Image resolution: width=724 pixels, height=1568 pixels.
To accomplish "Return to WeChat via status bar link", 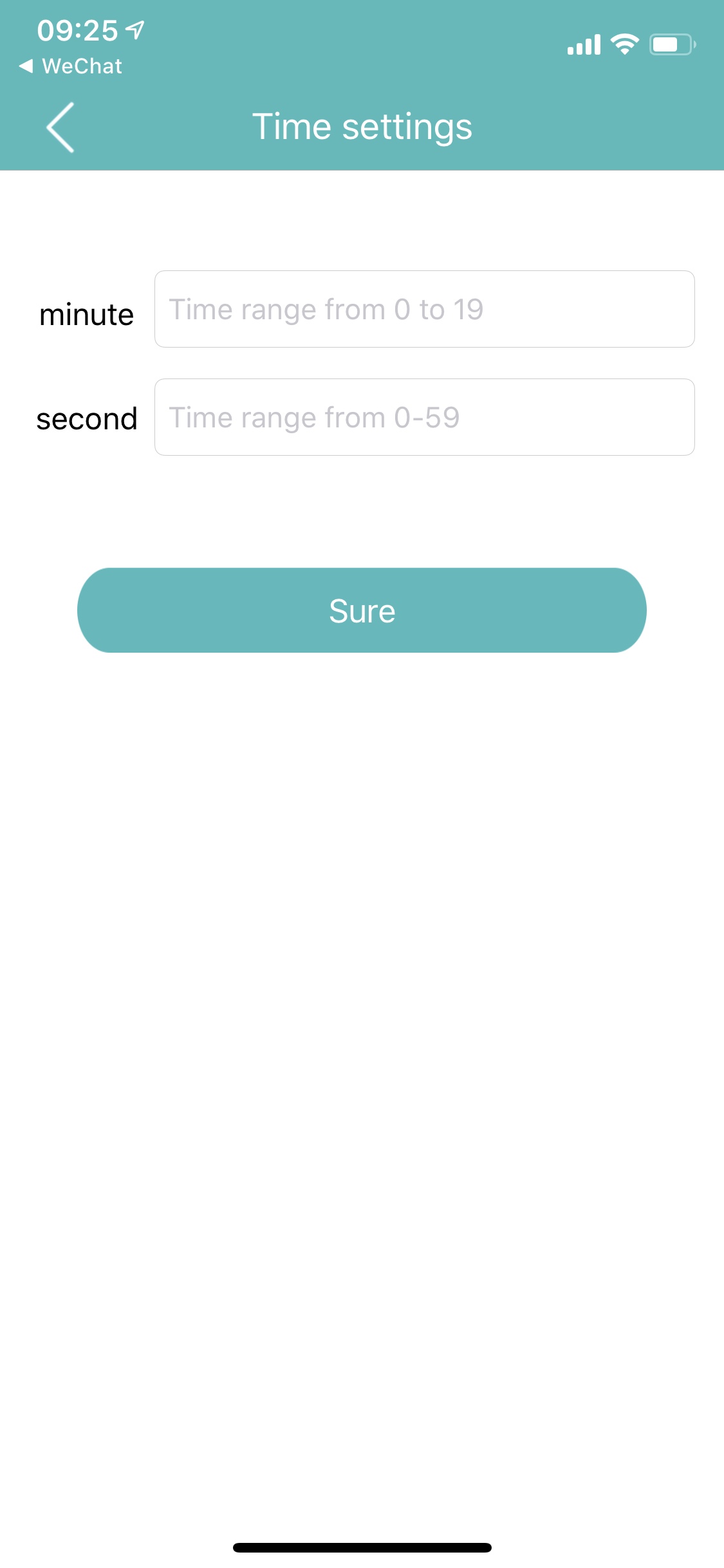I will (x=71, y=66).
